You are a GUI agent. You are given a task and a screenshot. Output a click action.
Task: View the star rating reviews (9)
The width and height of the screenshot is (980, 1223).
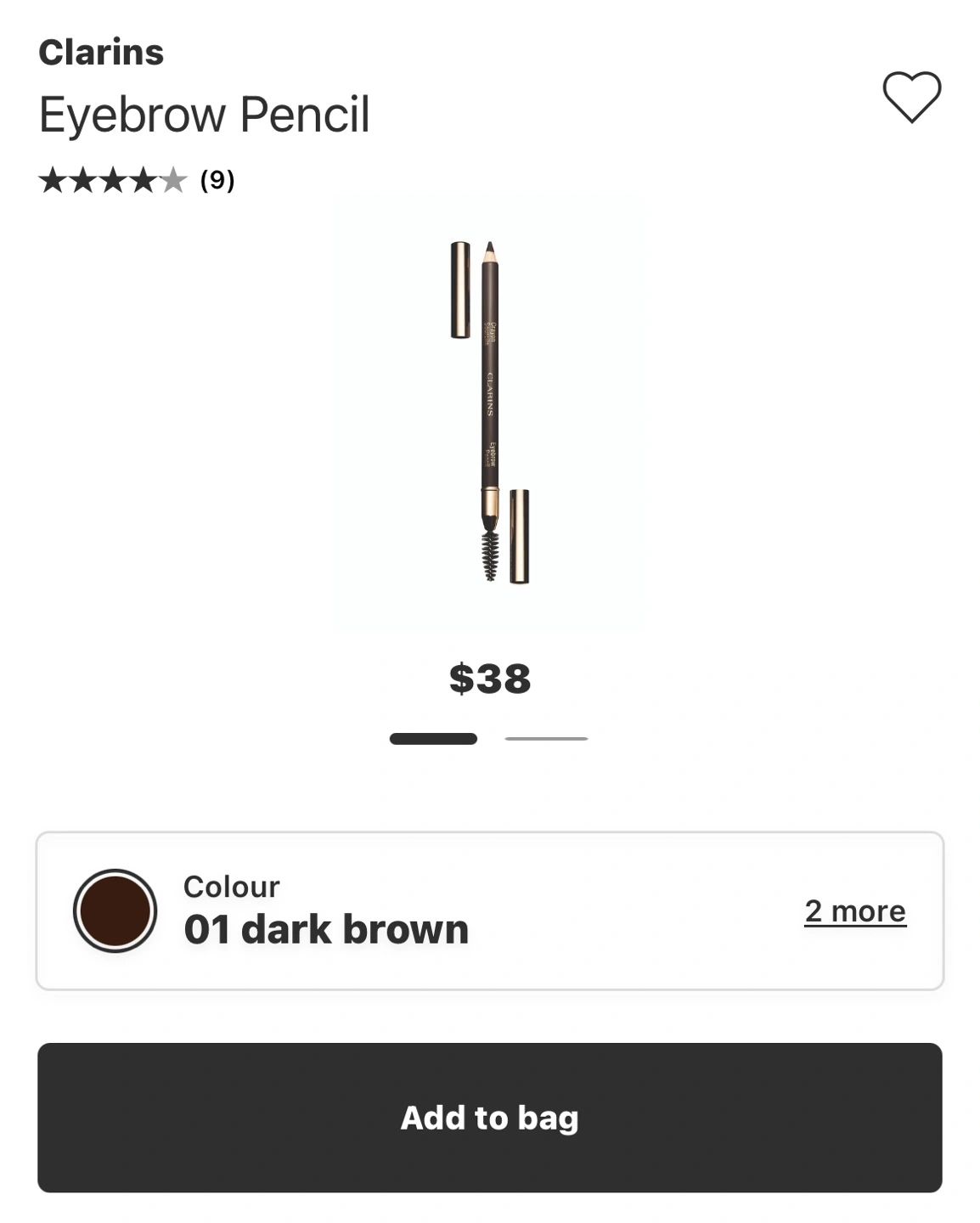(x=137, y=180)
